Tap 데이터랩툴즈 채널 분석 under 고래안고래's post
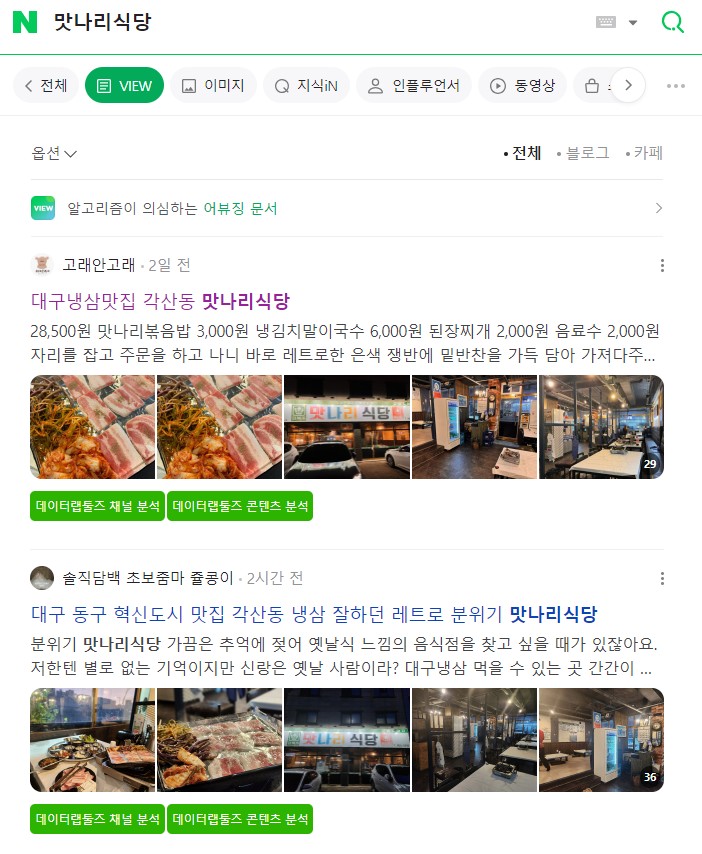 coord(97,506)
